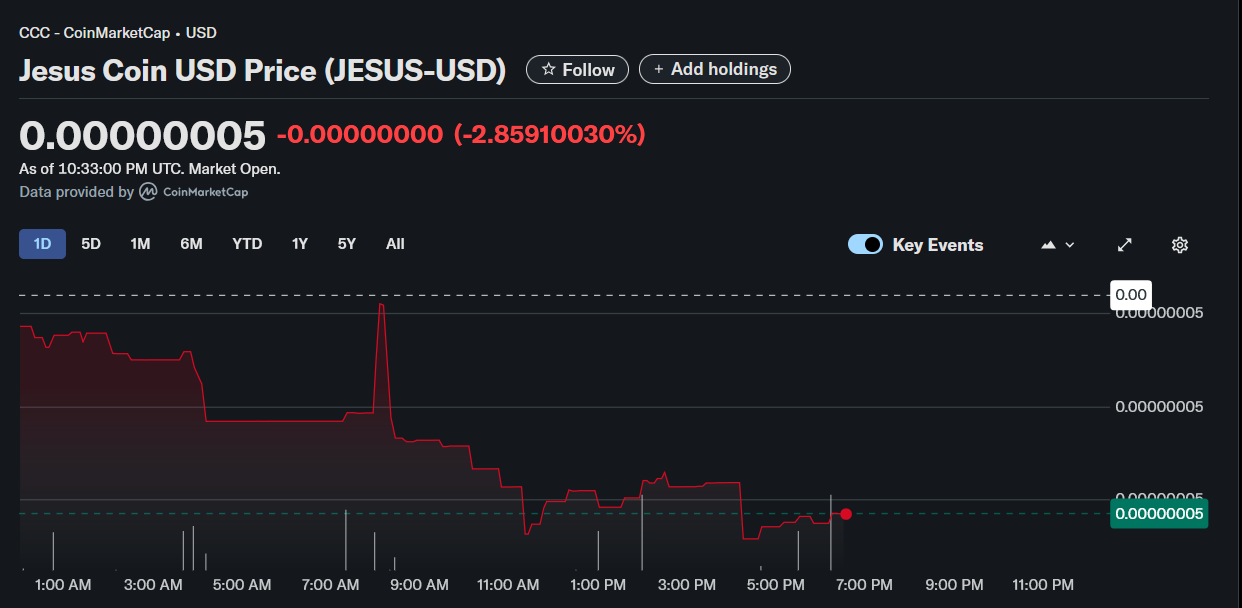Follow Jesus Coin with the Follow button
The height and width of the screenshot is (608, 1242).
pyautogui.click(x=578, y=69)
